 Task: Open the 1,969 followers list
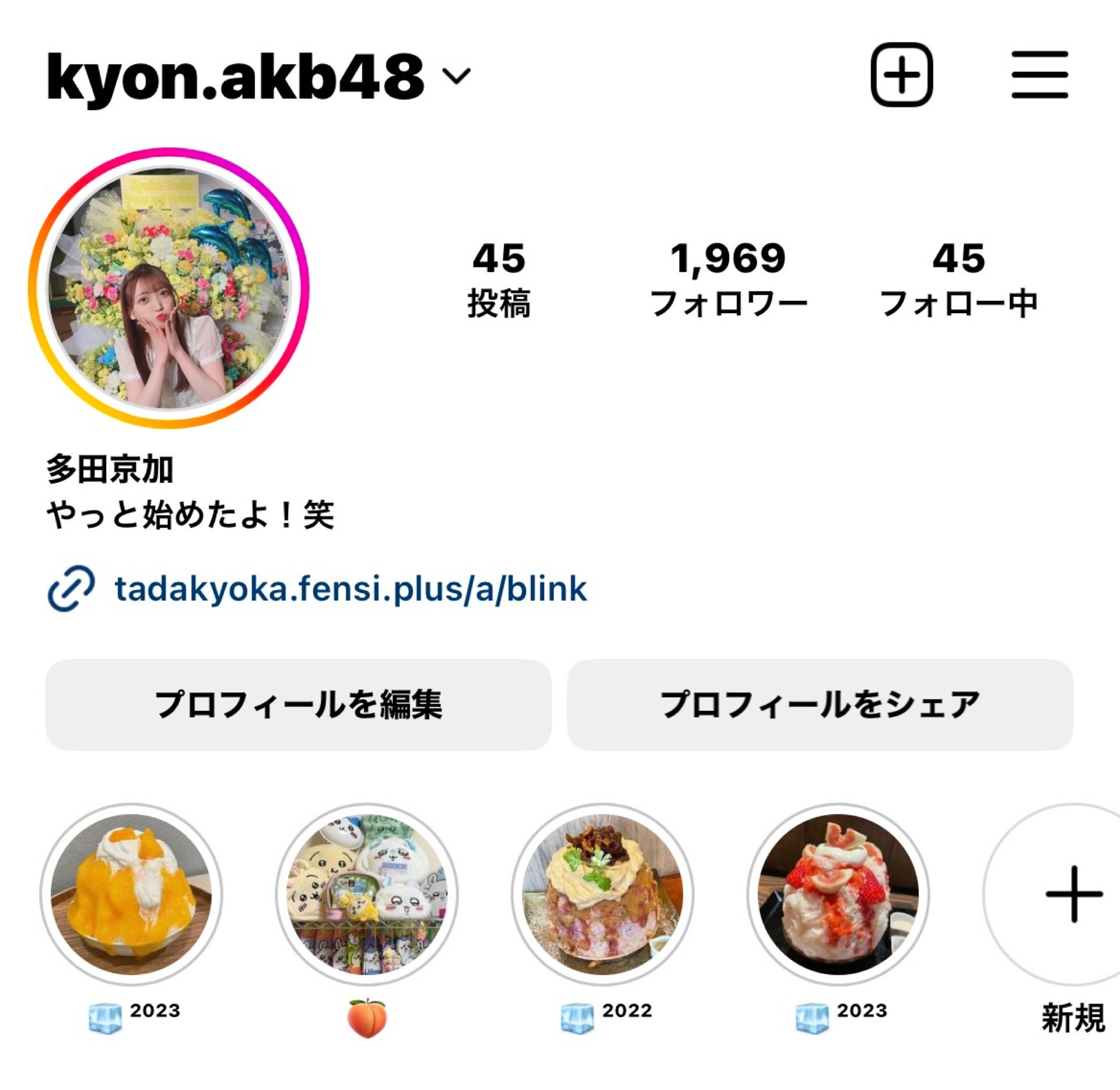coord(728,280)
